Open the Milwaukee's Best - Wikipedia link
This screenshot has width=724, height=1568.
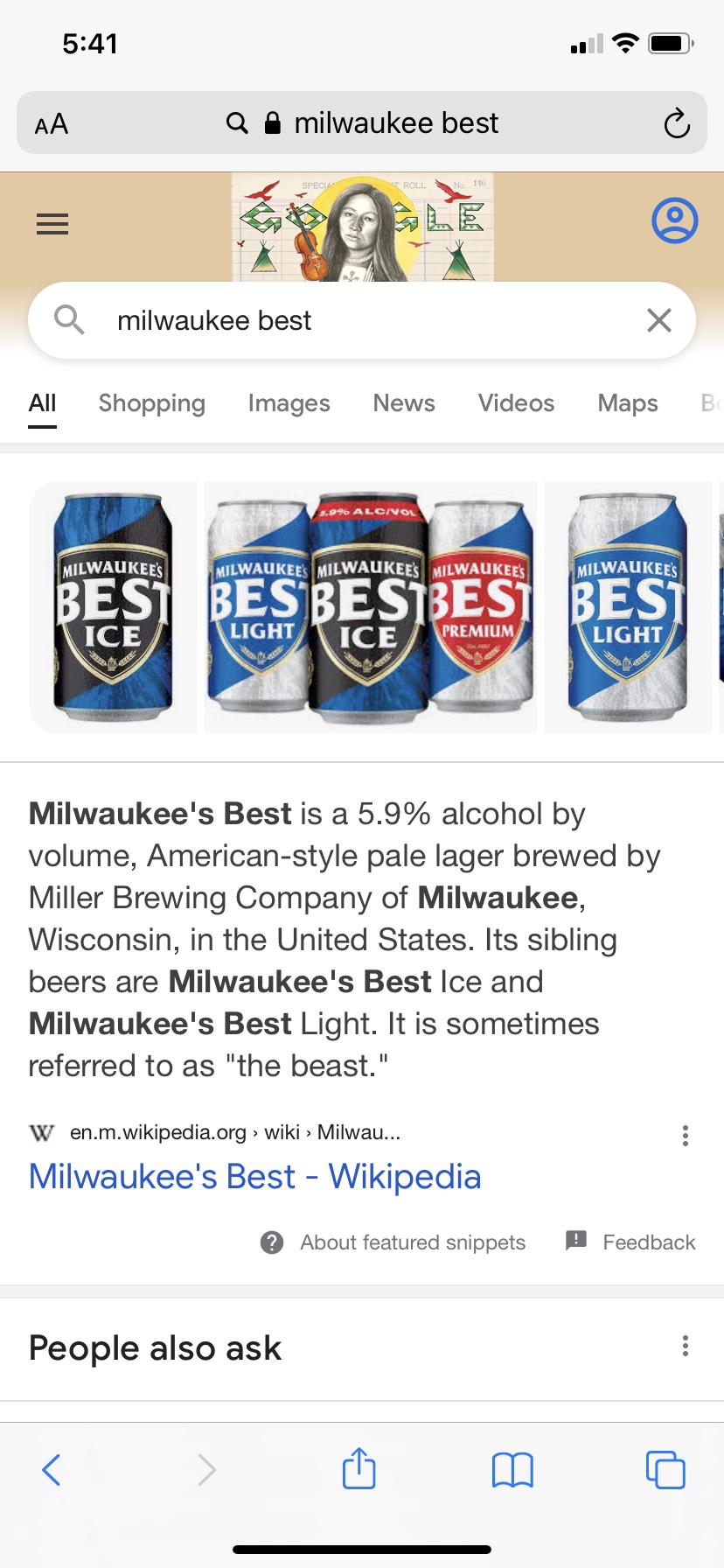[254, 1177]
